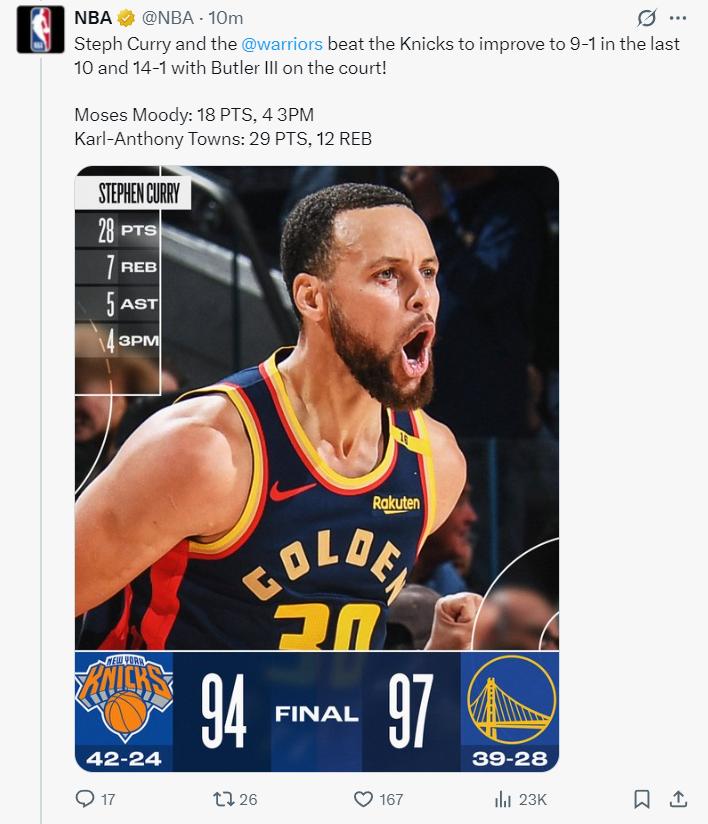The image size is (708, 824).
Task: Open the Grok explain icon
Action: pos(647,18)
